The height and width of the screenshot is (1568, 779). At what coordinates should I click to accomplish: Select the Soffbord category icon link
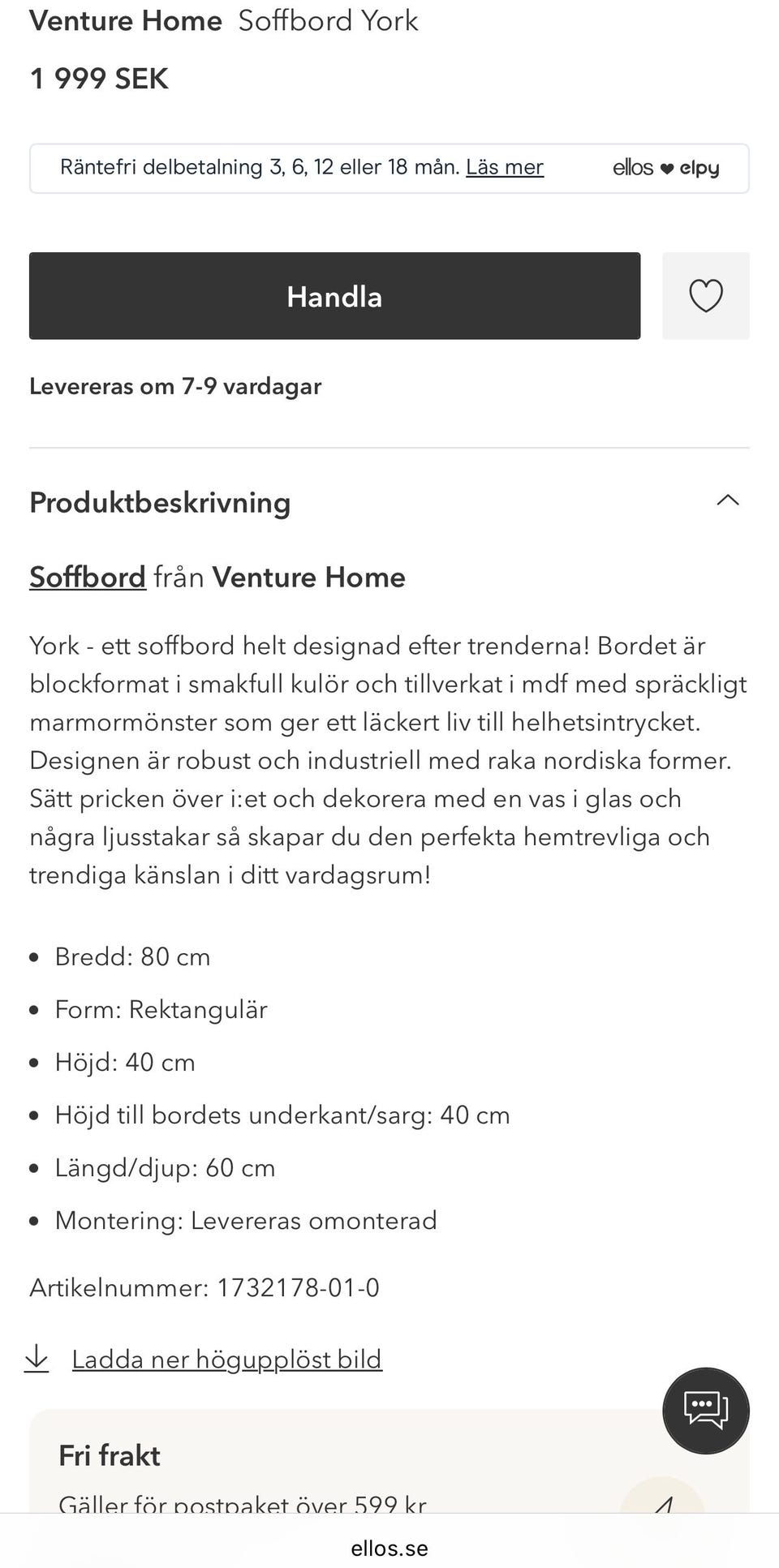(86, 578)
